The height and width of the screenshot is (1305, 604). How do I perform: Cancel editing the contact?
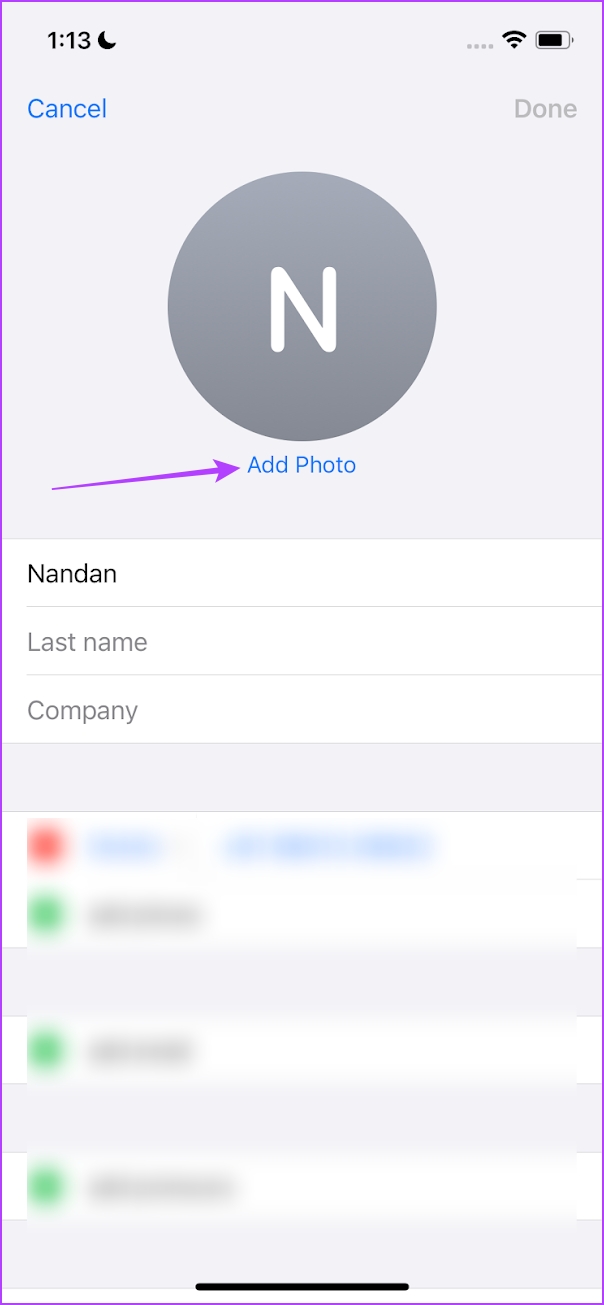tap(67, 109)
